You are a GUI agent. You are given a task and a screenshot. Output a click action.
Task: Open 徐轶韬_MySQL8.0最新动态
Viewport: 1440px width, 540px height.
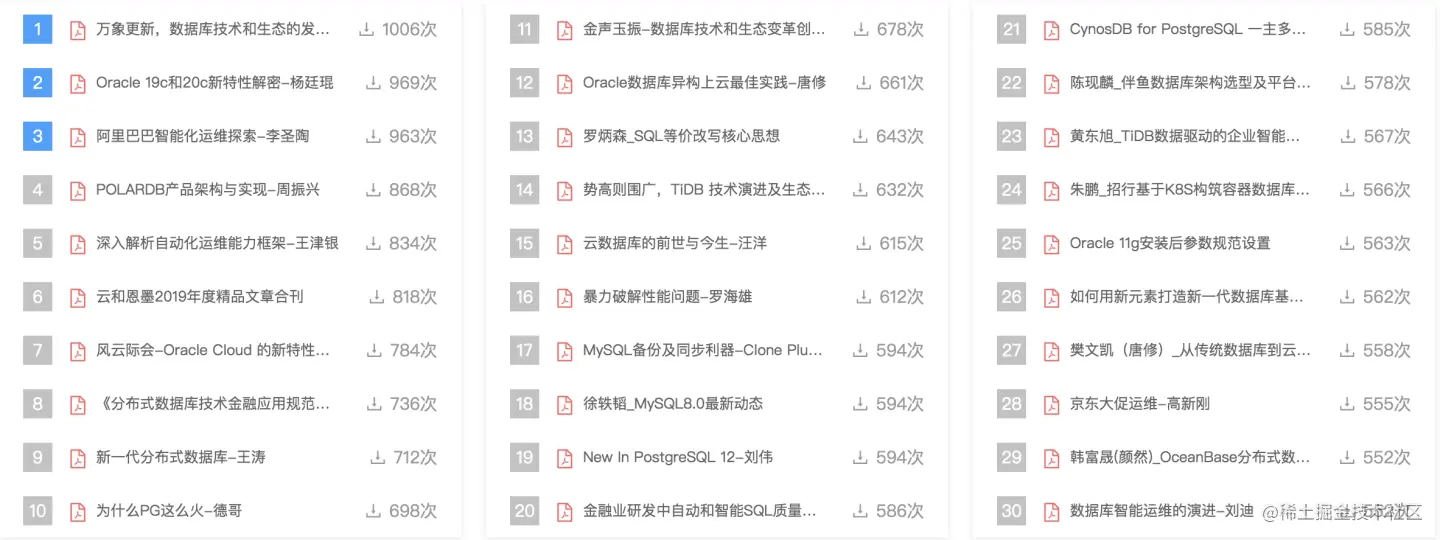(672, 404)
